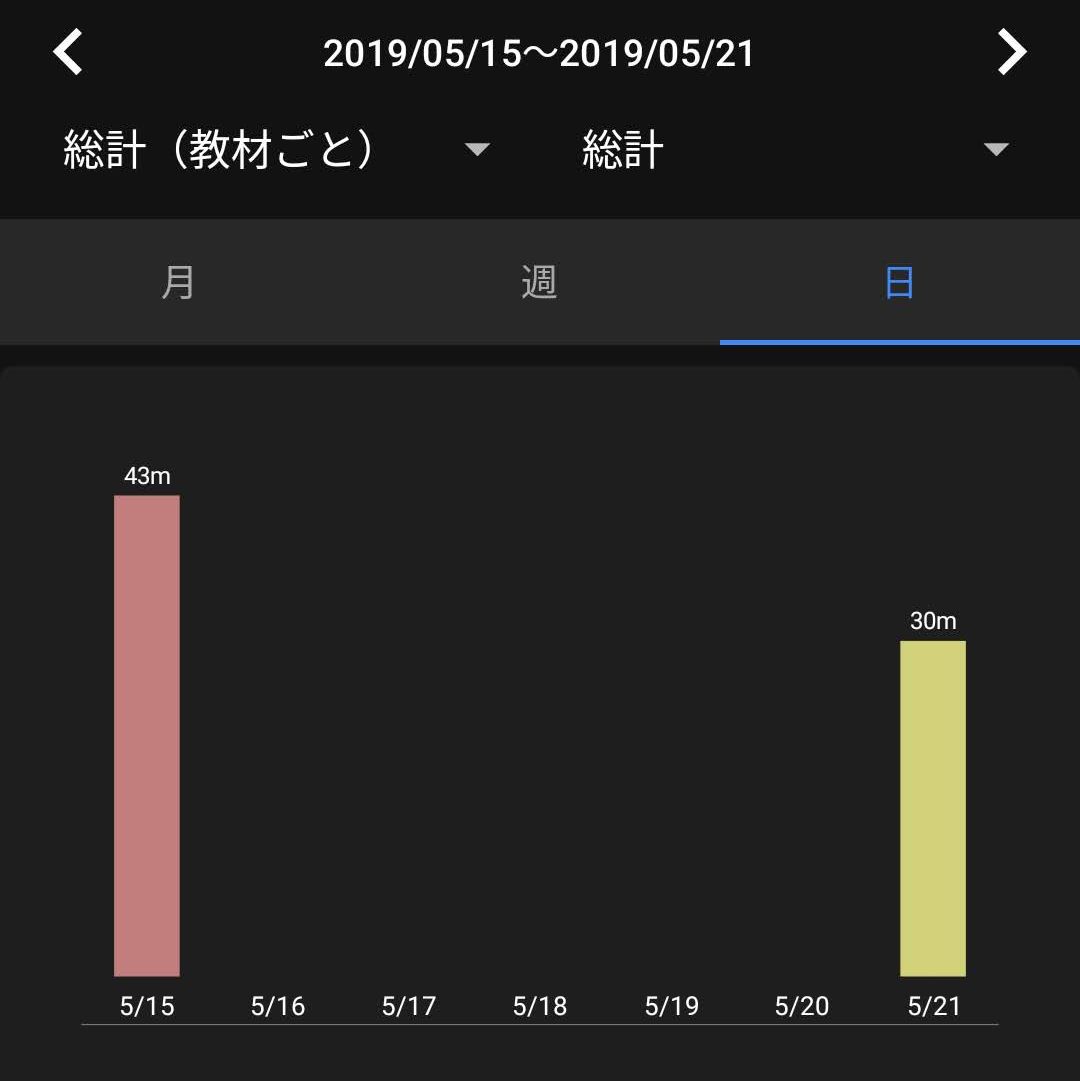This screenshot has height=1081, width=1080.
Task: Click the left arrow to view previous week
Action: [66, 51]
